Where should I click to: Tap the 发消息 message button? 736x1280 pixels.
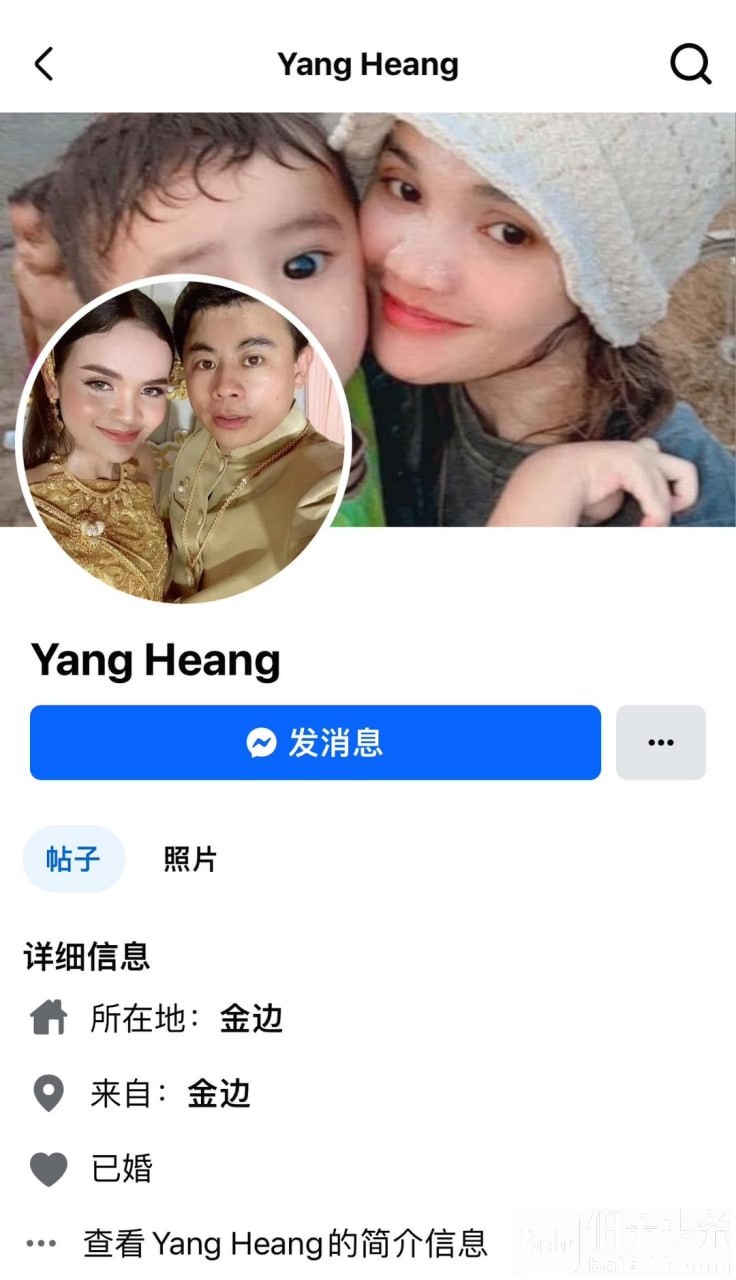[x=315, y=743]
